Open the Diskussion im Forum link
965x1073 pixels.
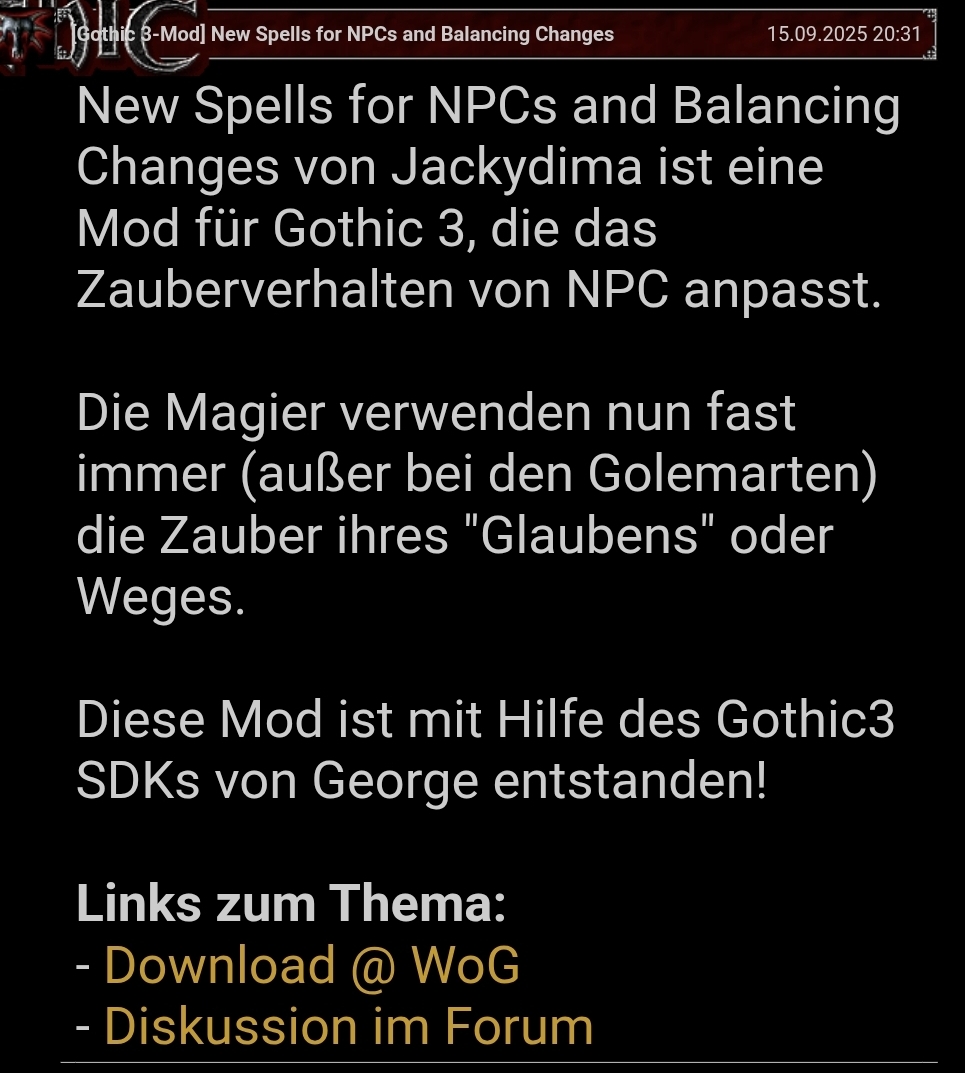pos(348,1027)
